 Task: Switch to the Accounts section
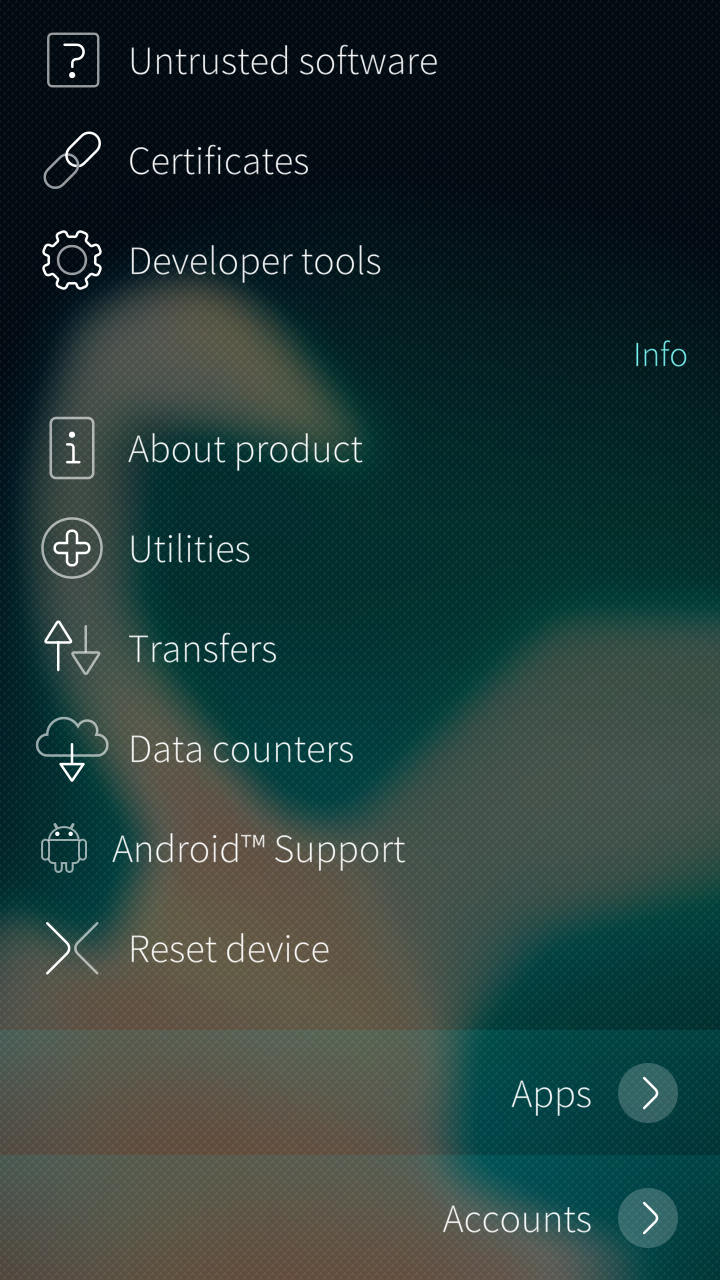(x=360, y=1218)
